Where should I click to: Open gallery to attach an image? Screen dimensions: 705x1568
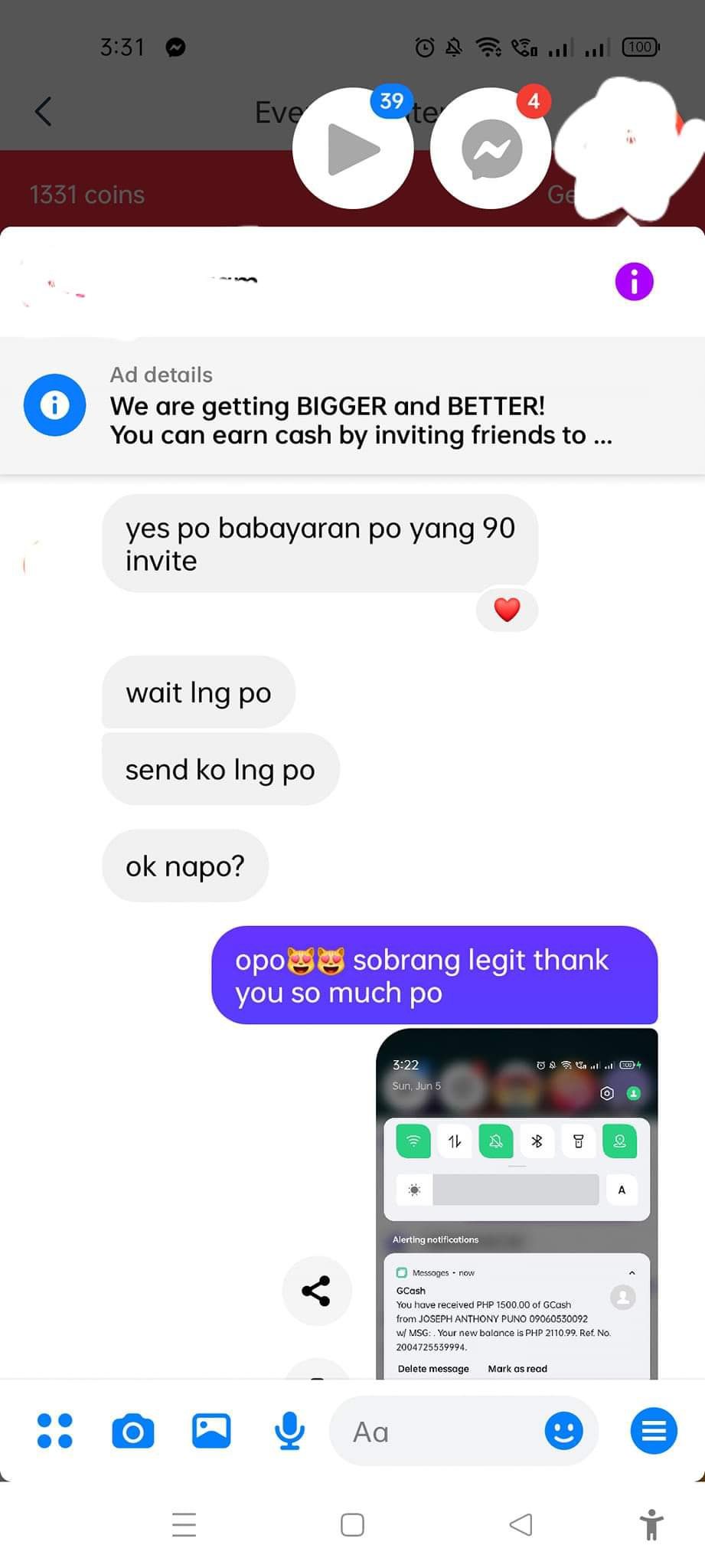pos(211,1430)
